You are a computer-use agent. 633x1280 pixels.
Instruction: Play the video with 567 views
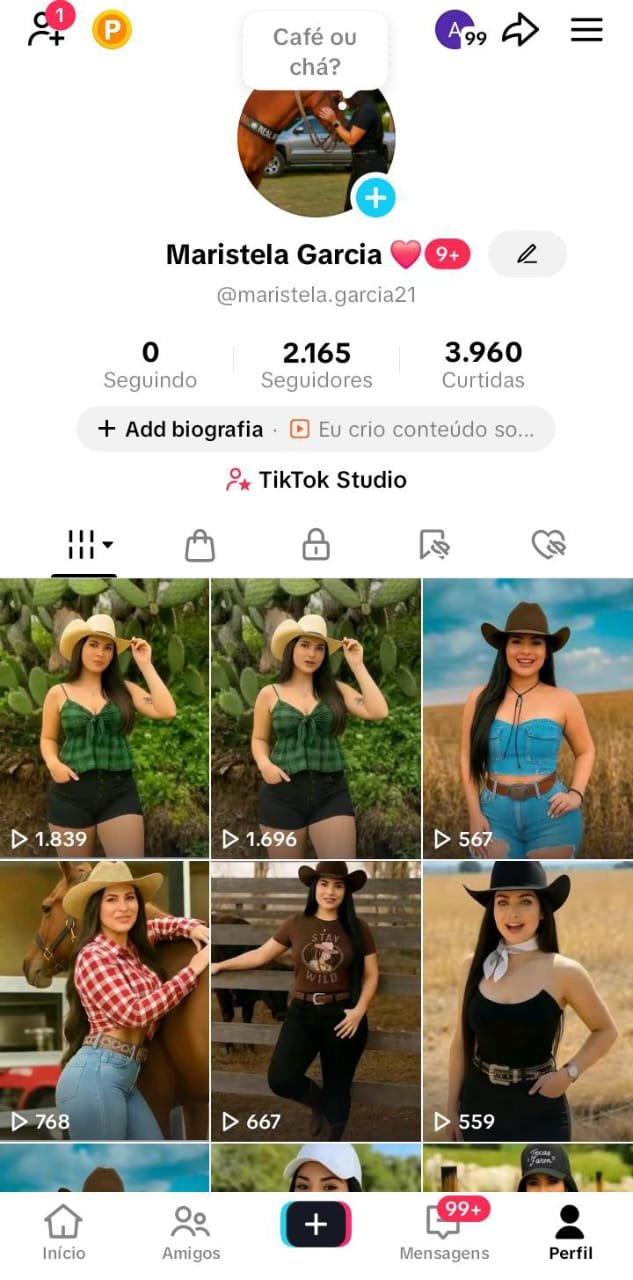point(528,718)
